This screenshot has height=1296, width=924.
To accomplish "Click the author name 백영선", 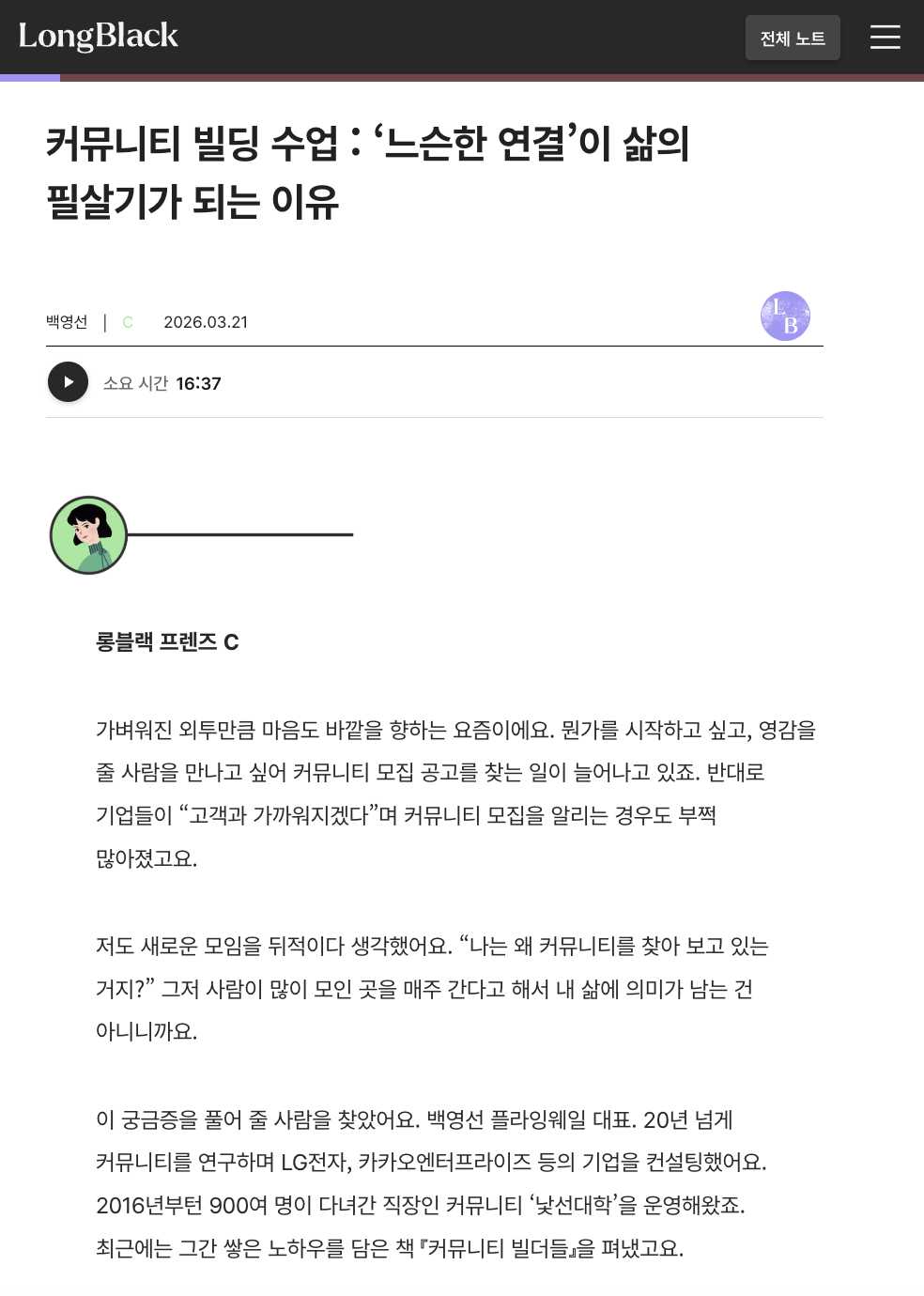I will tap(68, 321).
